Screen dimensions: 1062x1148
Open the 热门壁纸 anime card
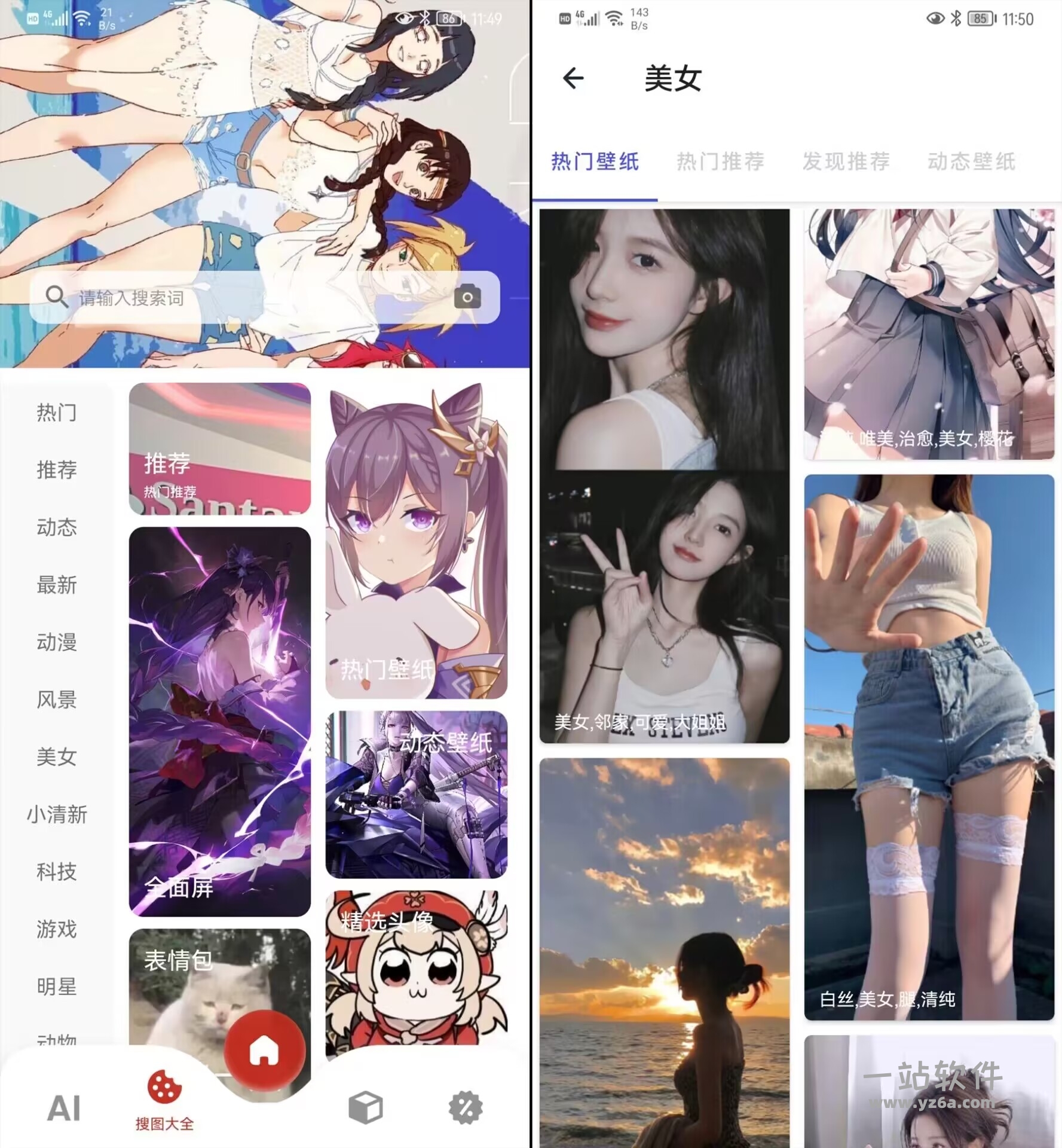pyautogui.click(x=416, y=541)
